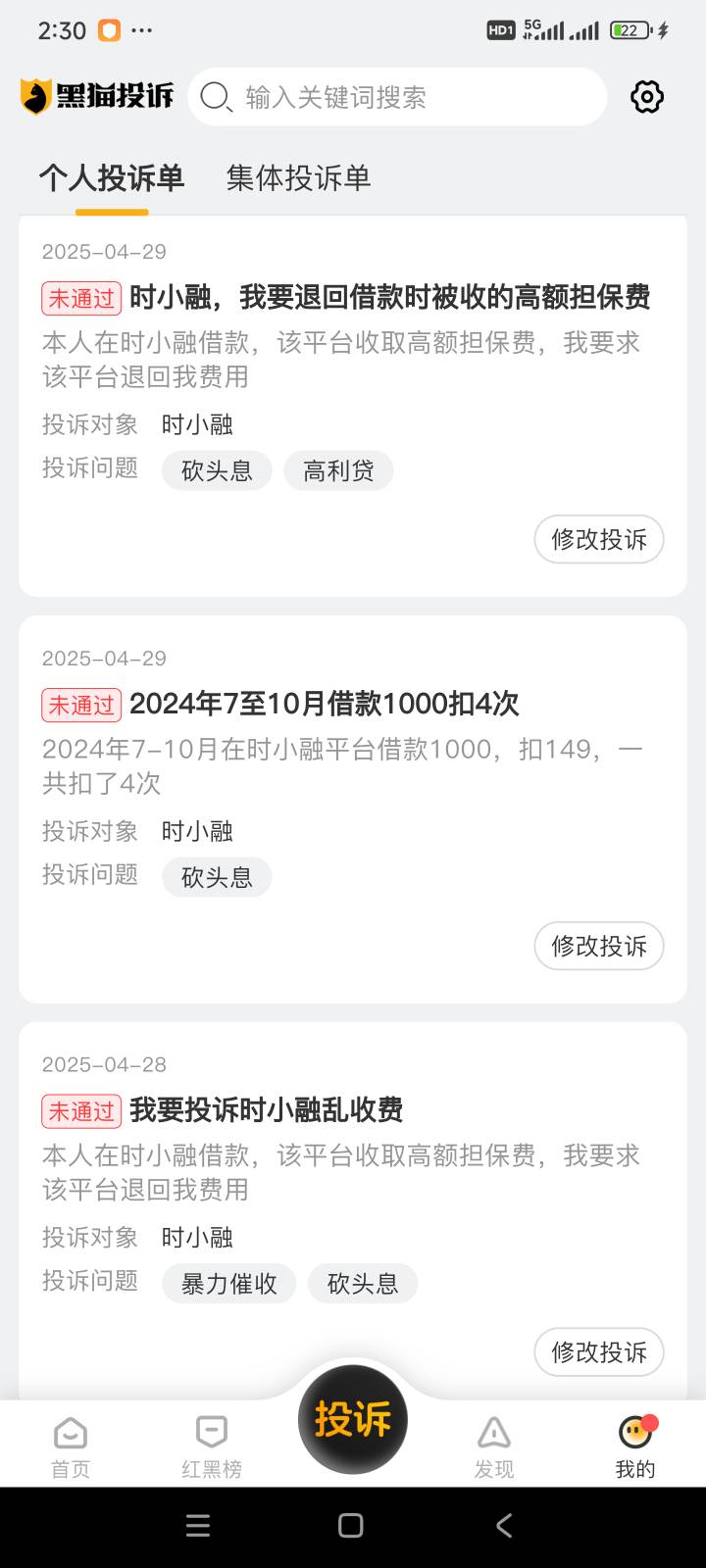
Task: Tap the system back button
Action: 504,1526
